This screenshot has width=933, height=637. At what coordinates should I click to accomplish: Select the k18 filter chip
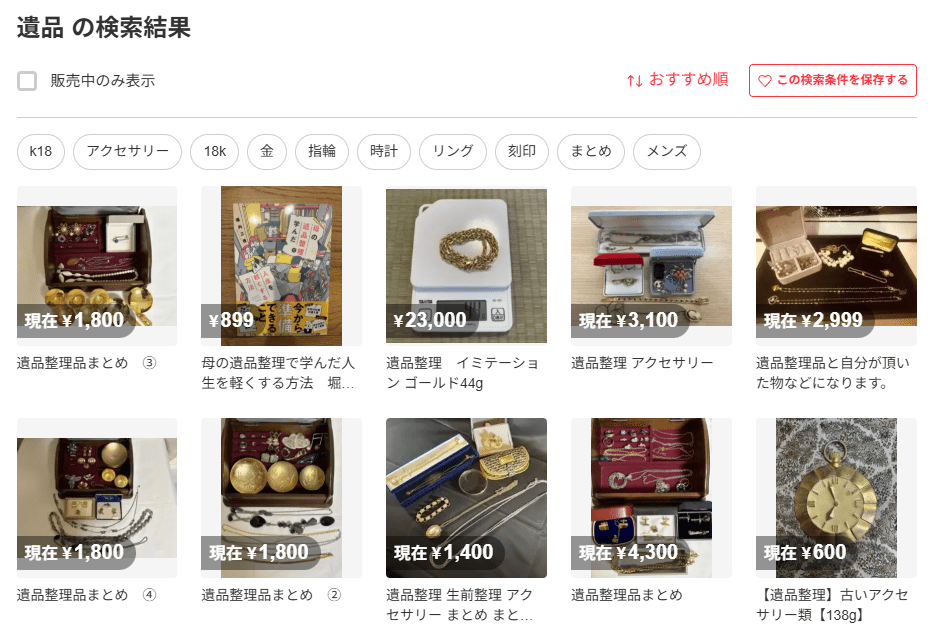pos(41,152)
